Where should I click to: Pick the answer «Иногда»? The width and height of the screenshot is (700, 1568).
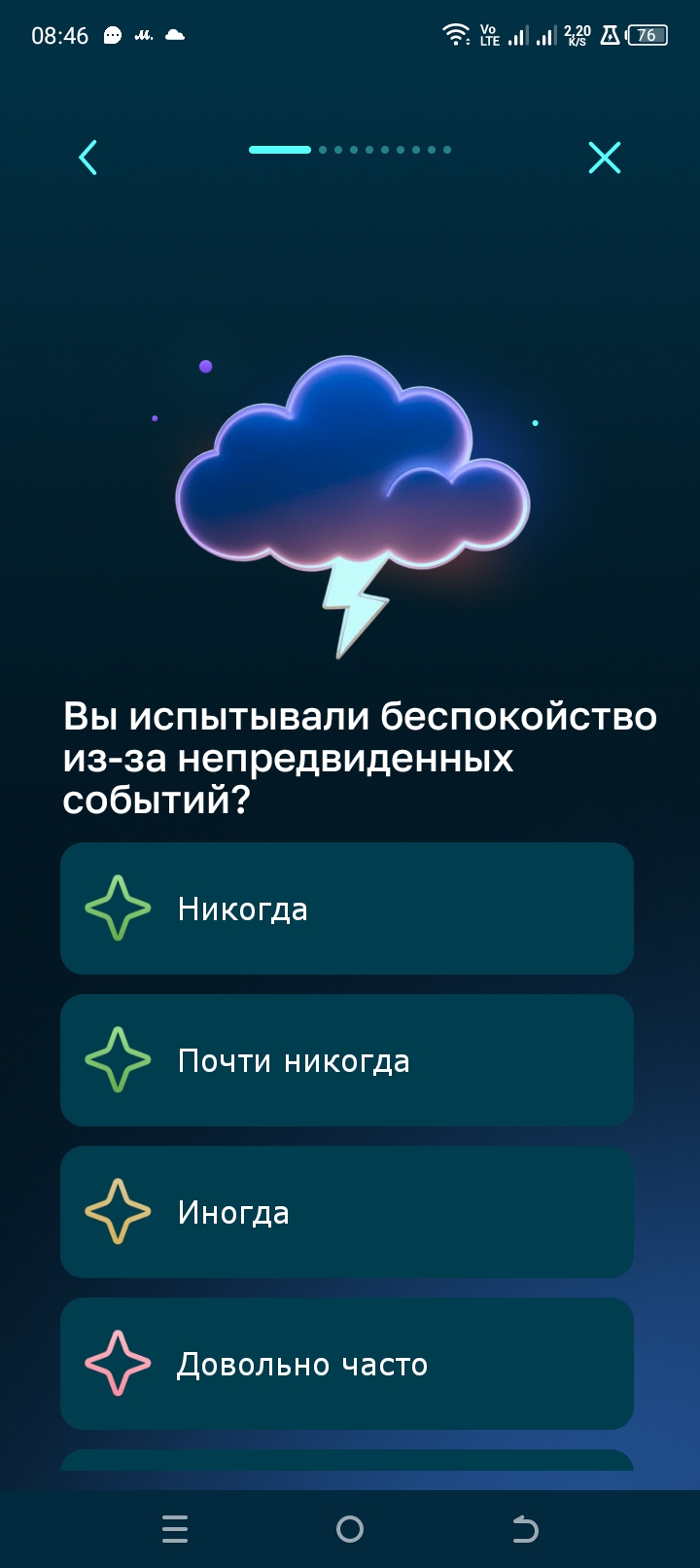(347, 1212)
